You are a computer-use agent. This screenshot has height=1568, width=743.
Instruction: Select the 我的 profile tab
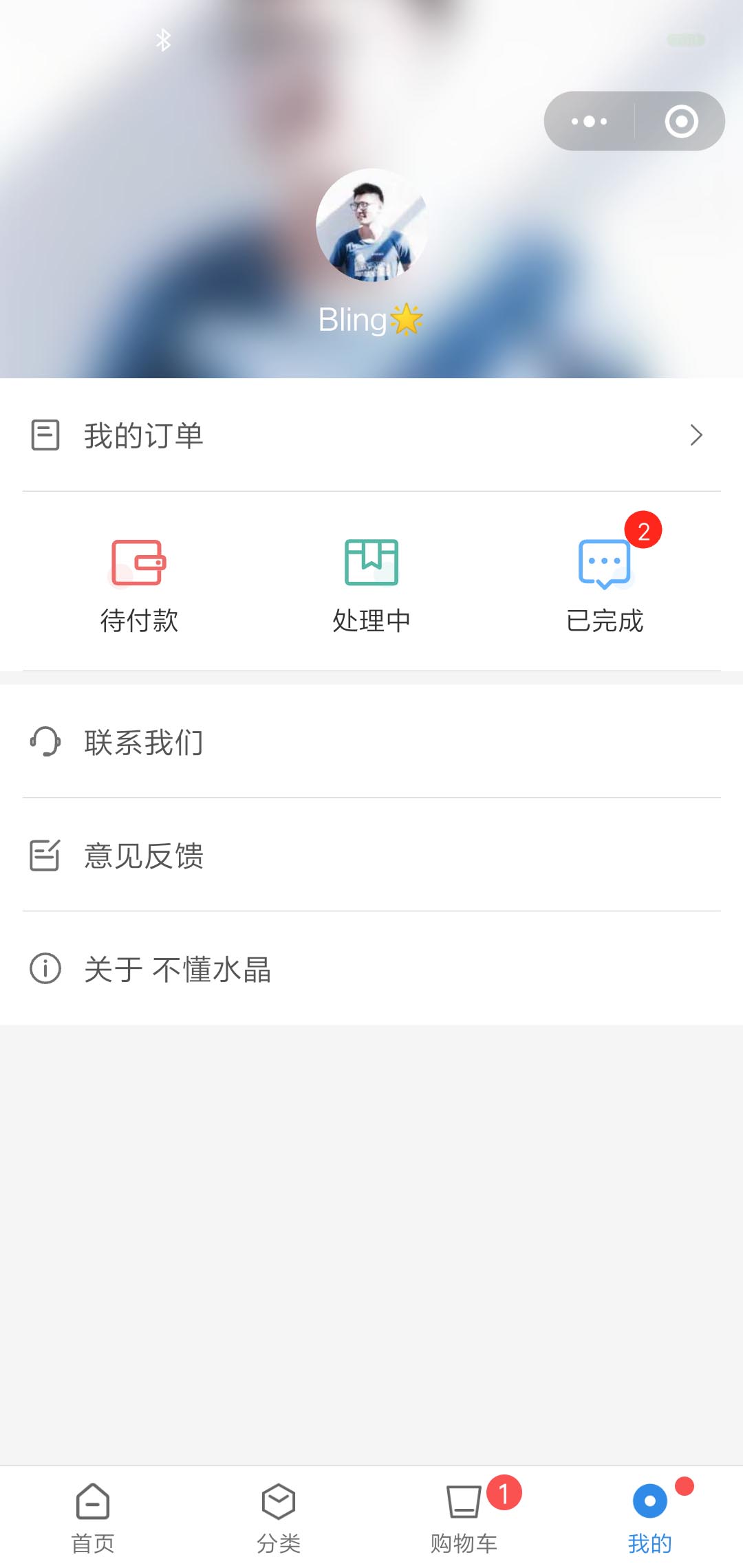(650, 1517)
